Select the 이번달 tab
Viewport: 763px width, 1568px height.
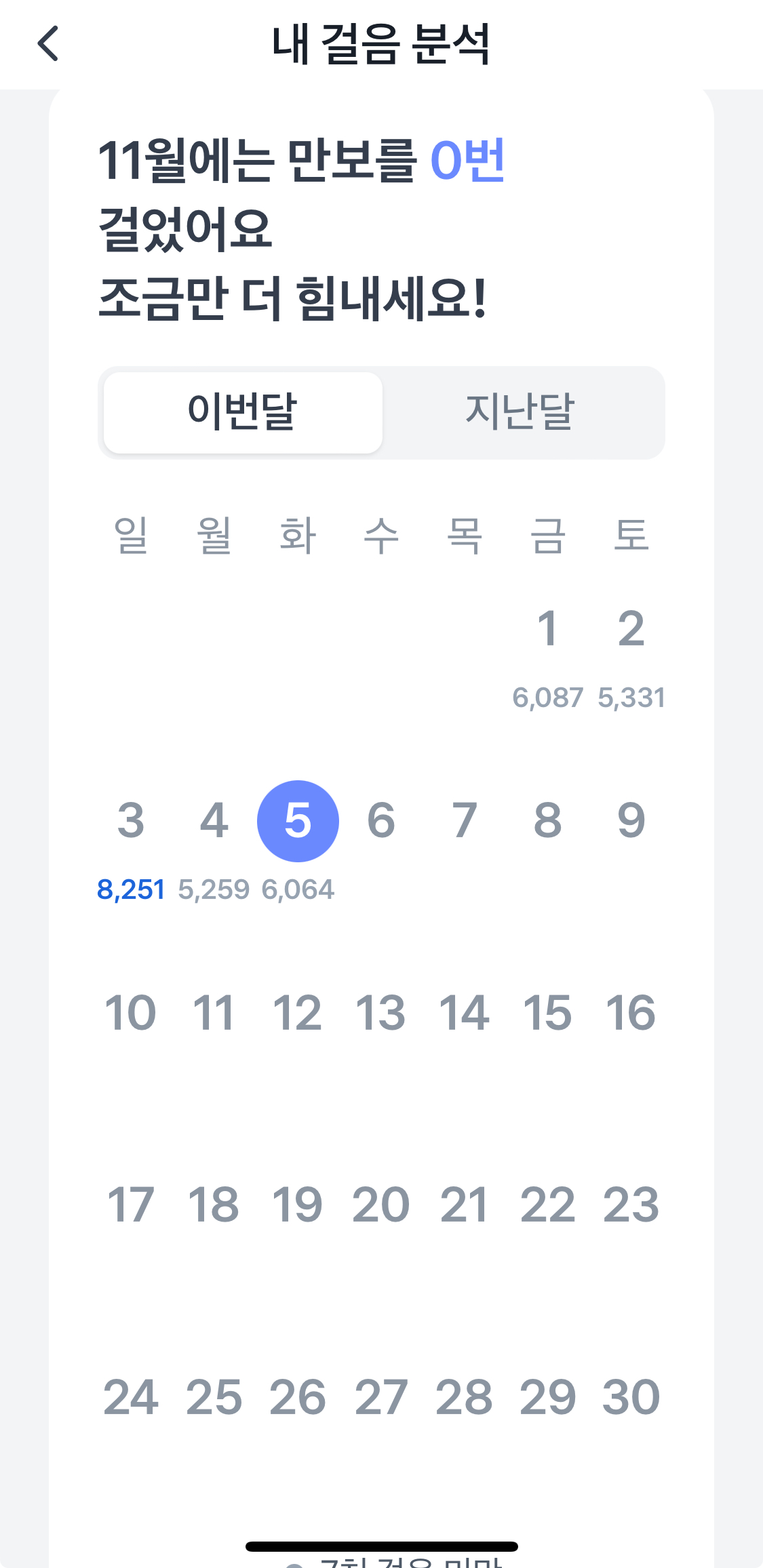click(x=243, y=412)
